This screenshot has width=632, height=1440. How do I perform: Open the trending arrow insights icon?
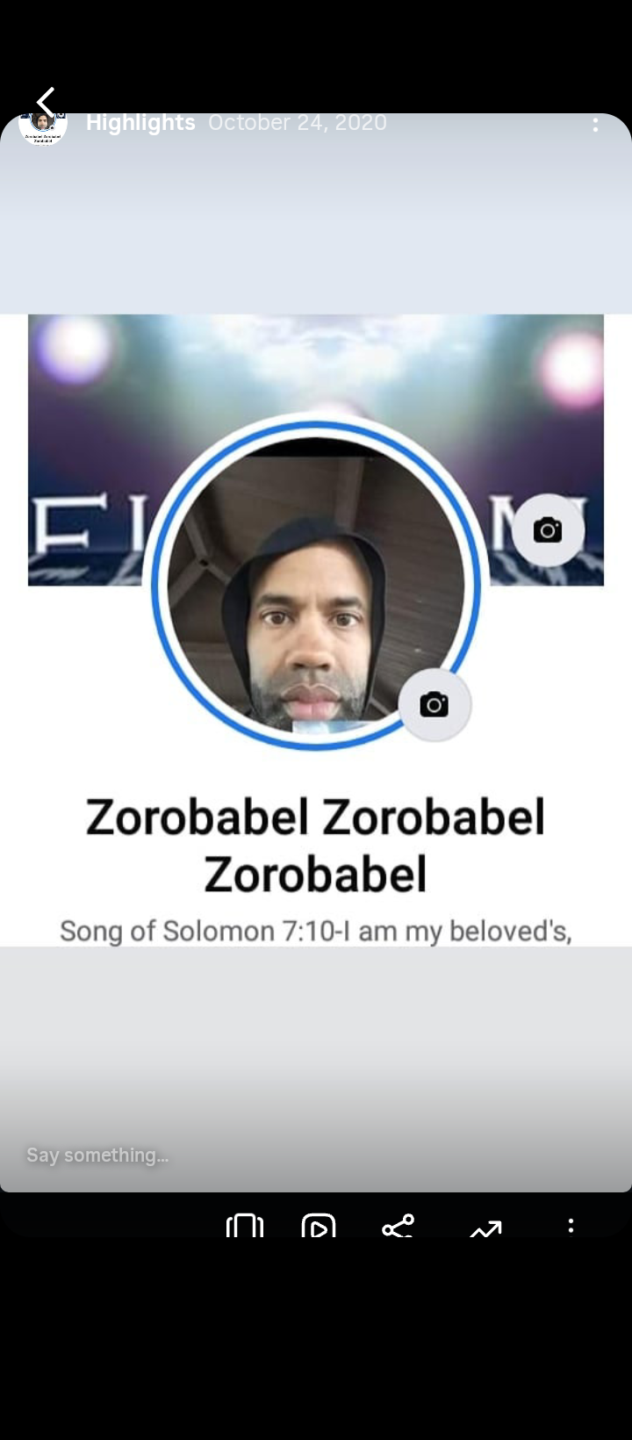tap(485, 1228)
